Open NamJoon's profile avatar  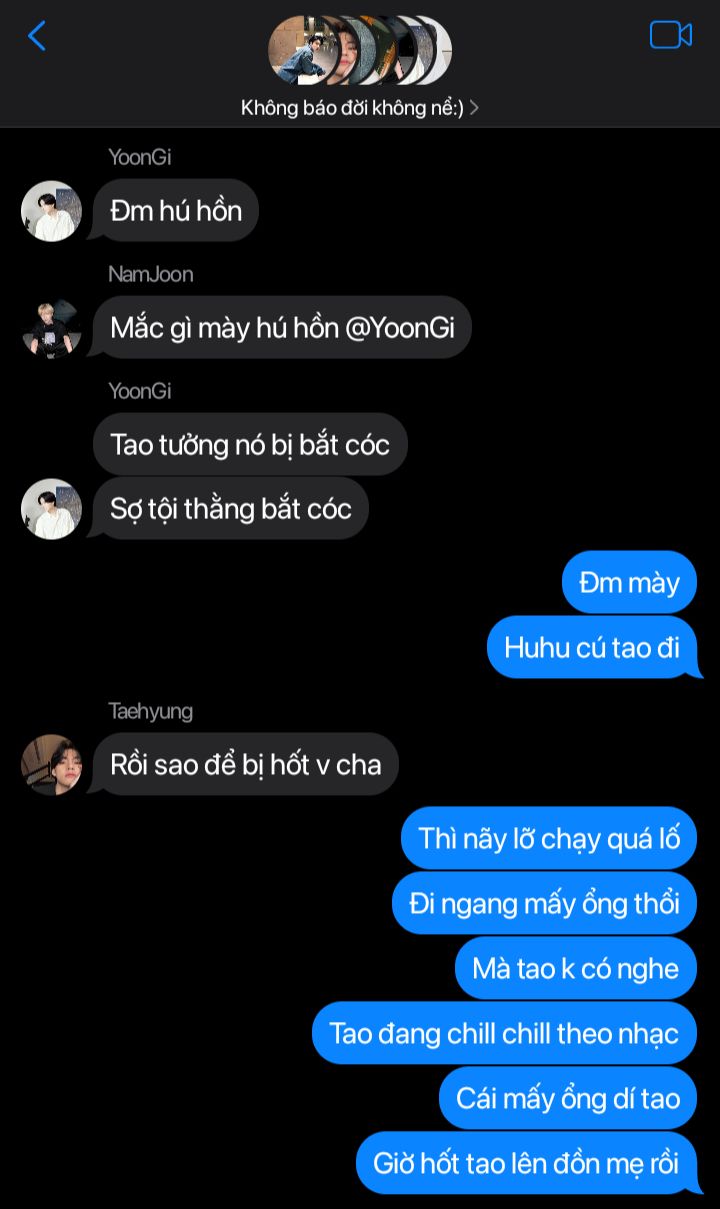(x=51, y=328)
